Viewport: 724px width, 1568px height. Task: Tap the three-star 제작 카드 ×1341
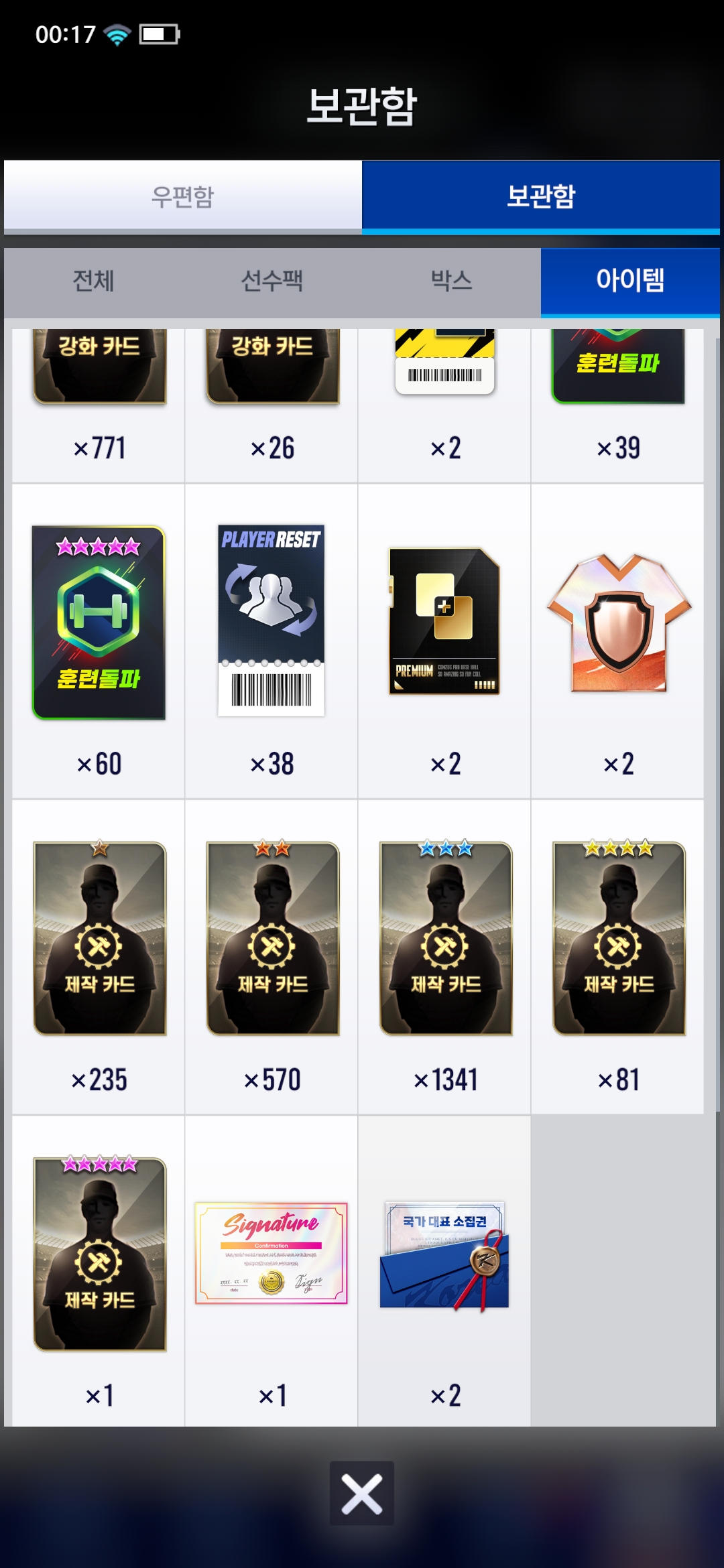point(445,938)
